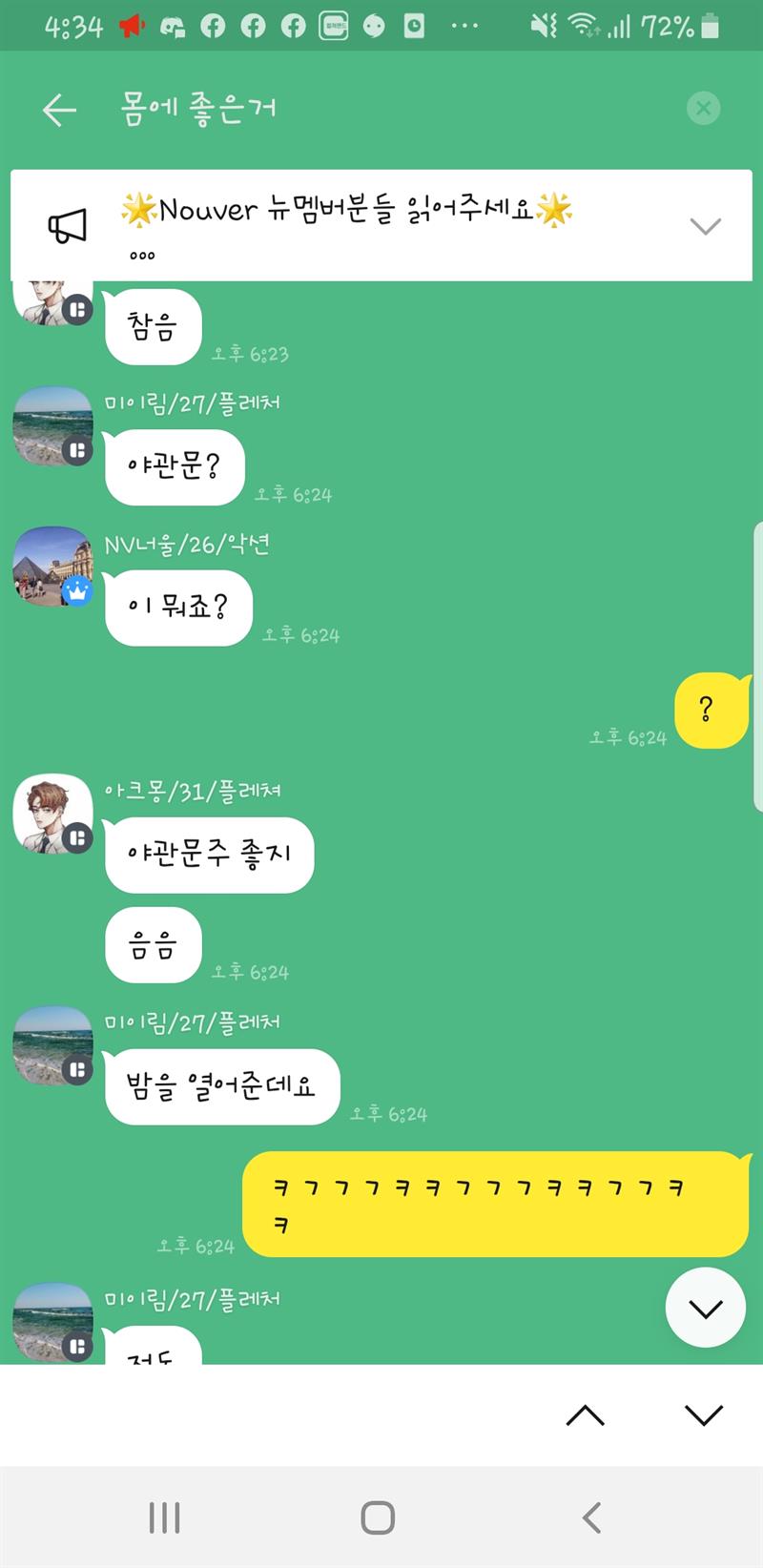Jump to latest messages with floating arrow
This screenshot has height=1568, width=763.
pos(705,1309)
